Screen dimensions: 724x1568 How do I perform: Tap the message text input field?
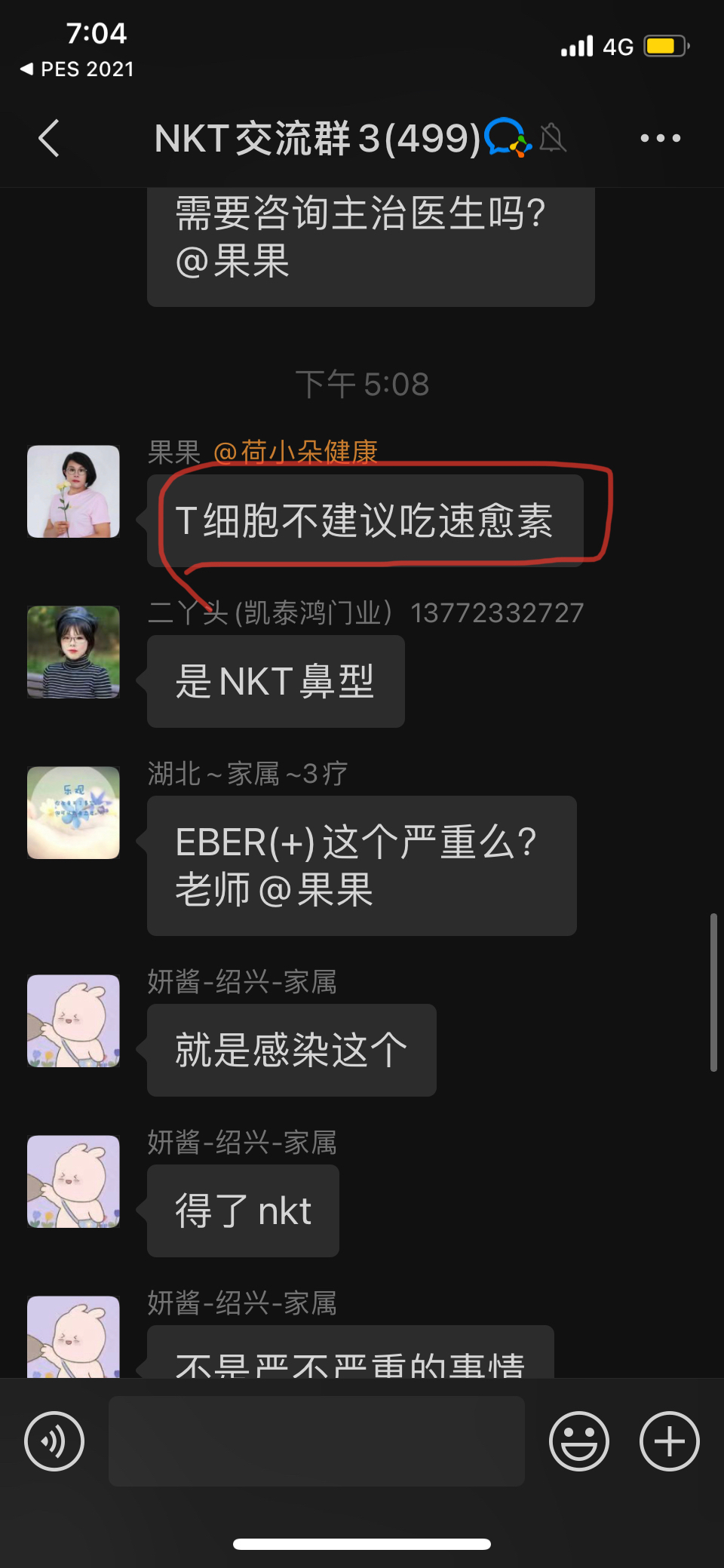tap(317, 1441)
